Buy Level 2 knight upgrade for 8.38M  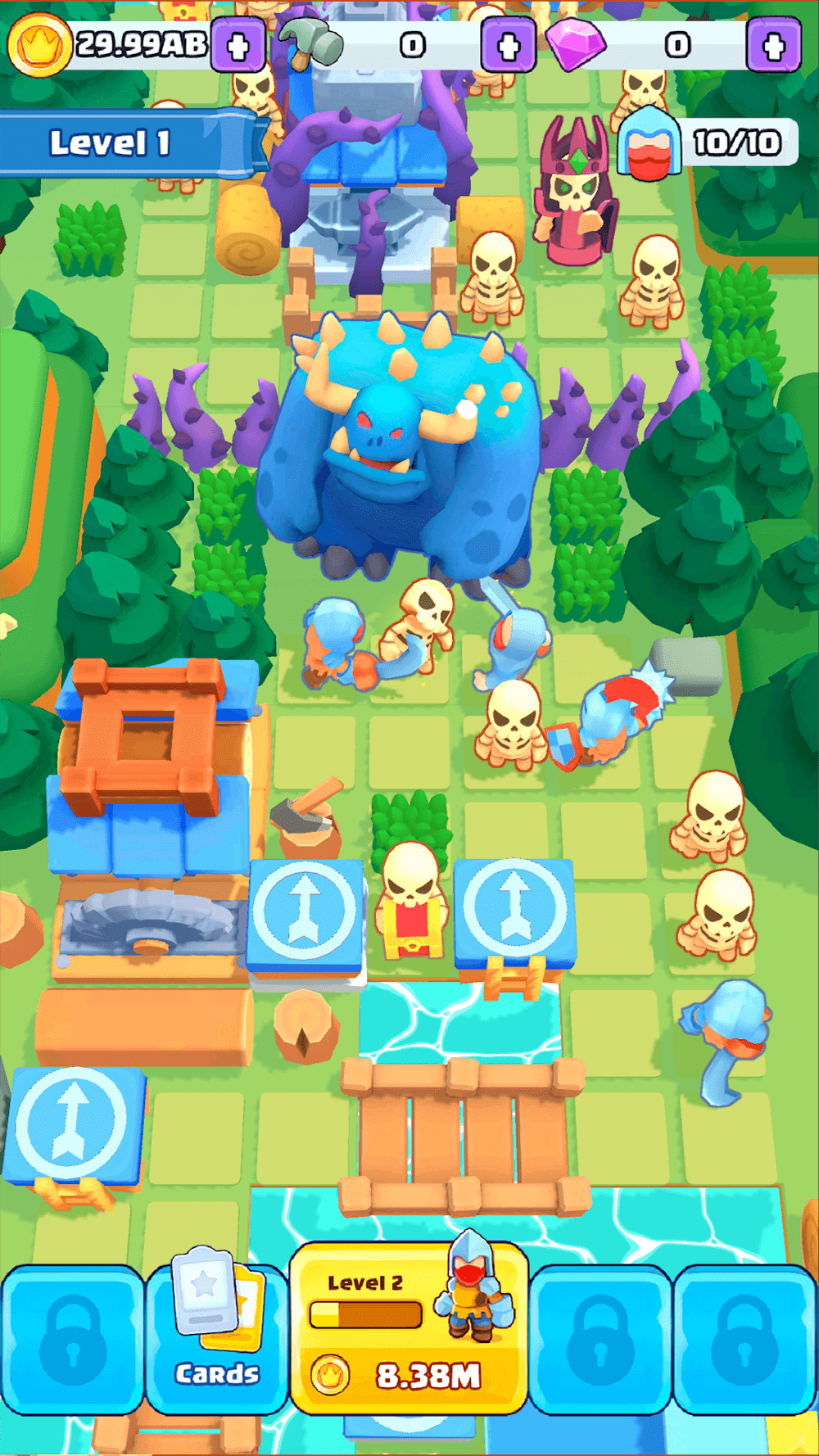(409, 1331)
